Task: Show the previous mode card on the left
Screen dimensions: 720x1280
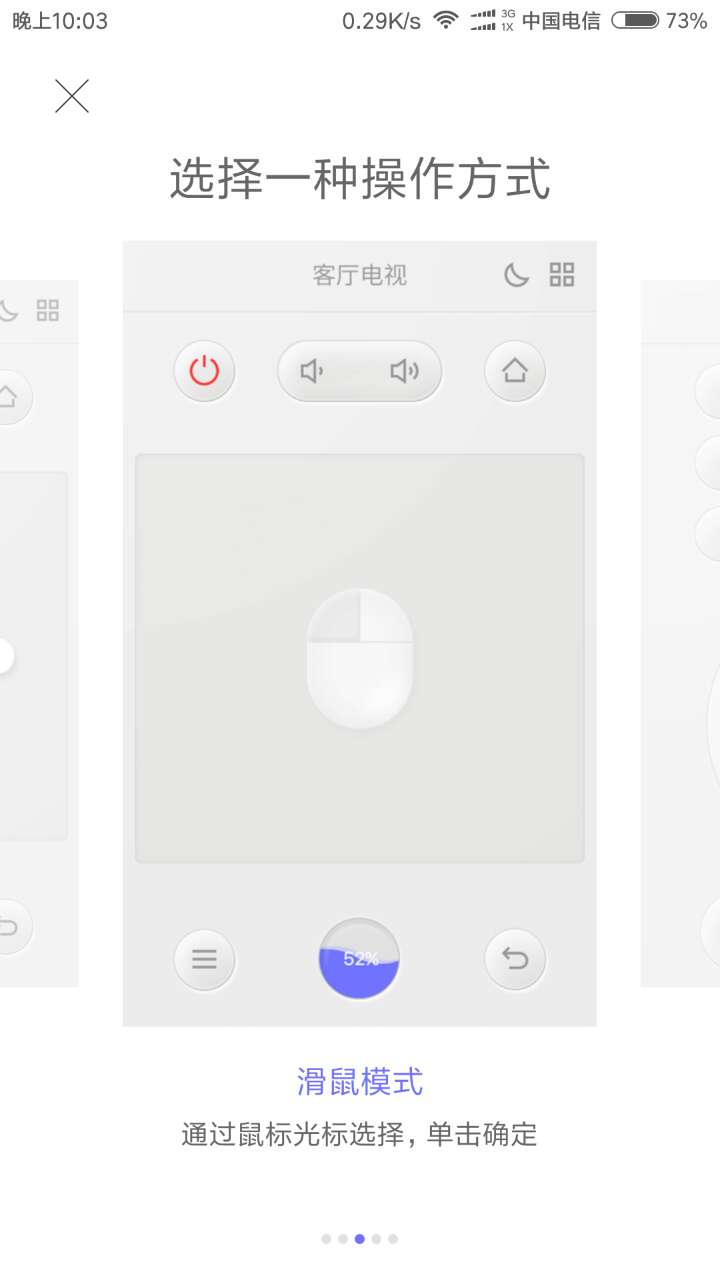Action: 38,632
